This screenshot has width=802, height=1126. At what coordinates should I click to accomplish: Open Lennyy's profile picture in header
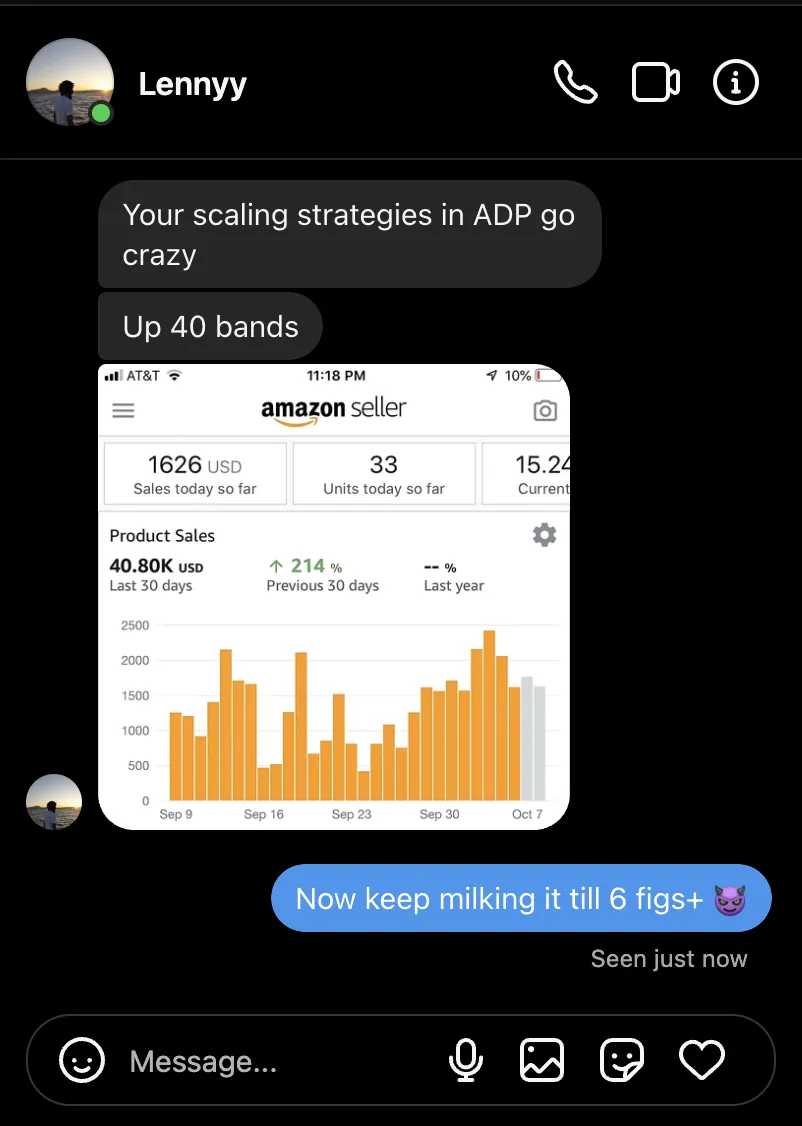tap(69, 83)
